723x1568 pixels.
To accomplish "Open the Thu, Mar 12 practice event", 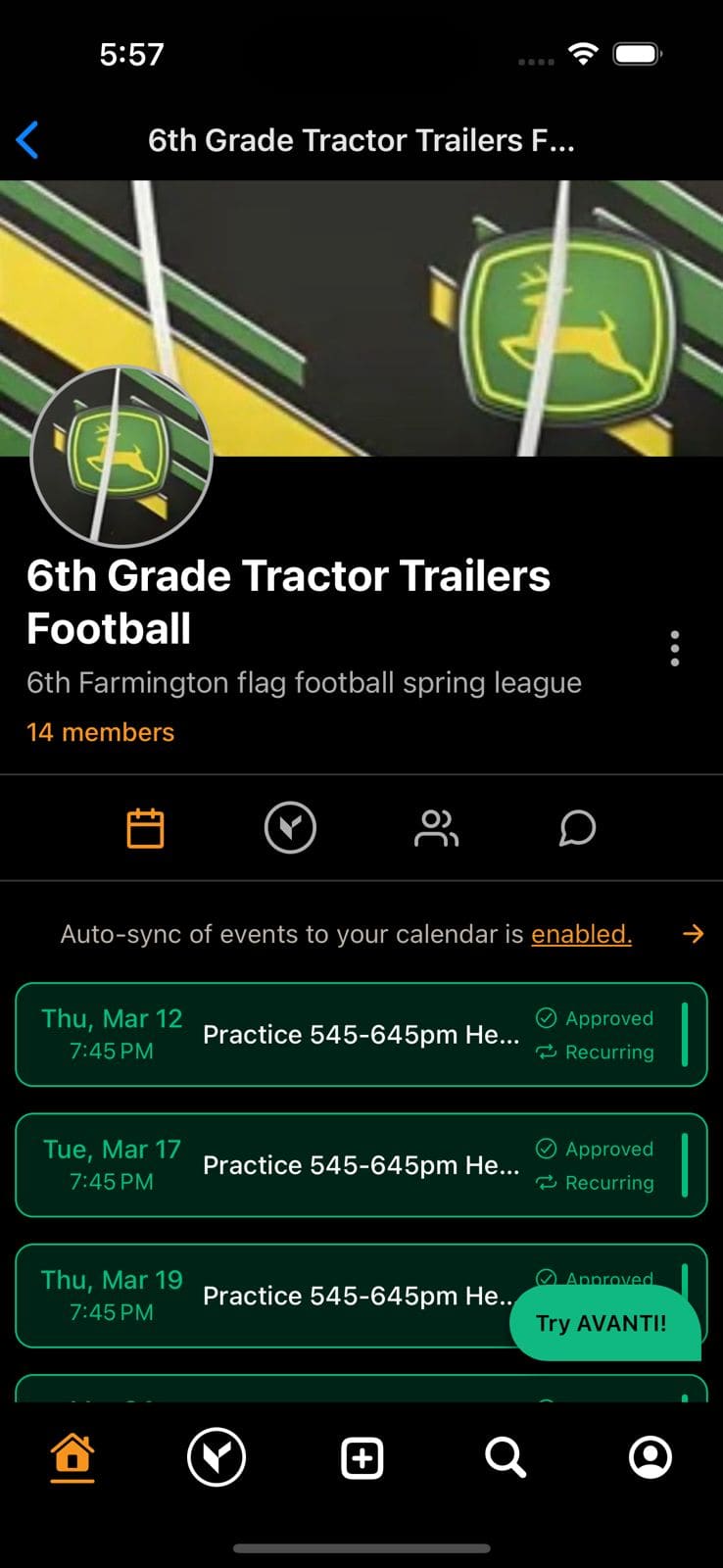I will point(361,1035).
